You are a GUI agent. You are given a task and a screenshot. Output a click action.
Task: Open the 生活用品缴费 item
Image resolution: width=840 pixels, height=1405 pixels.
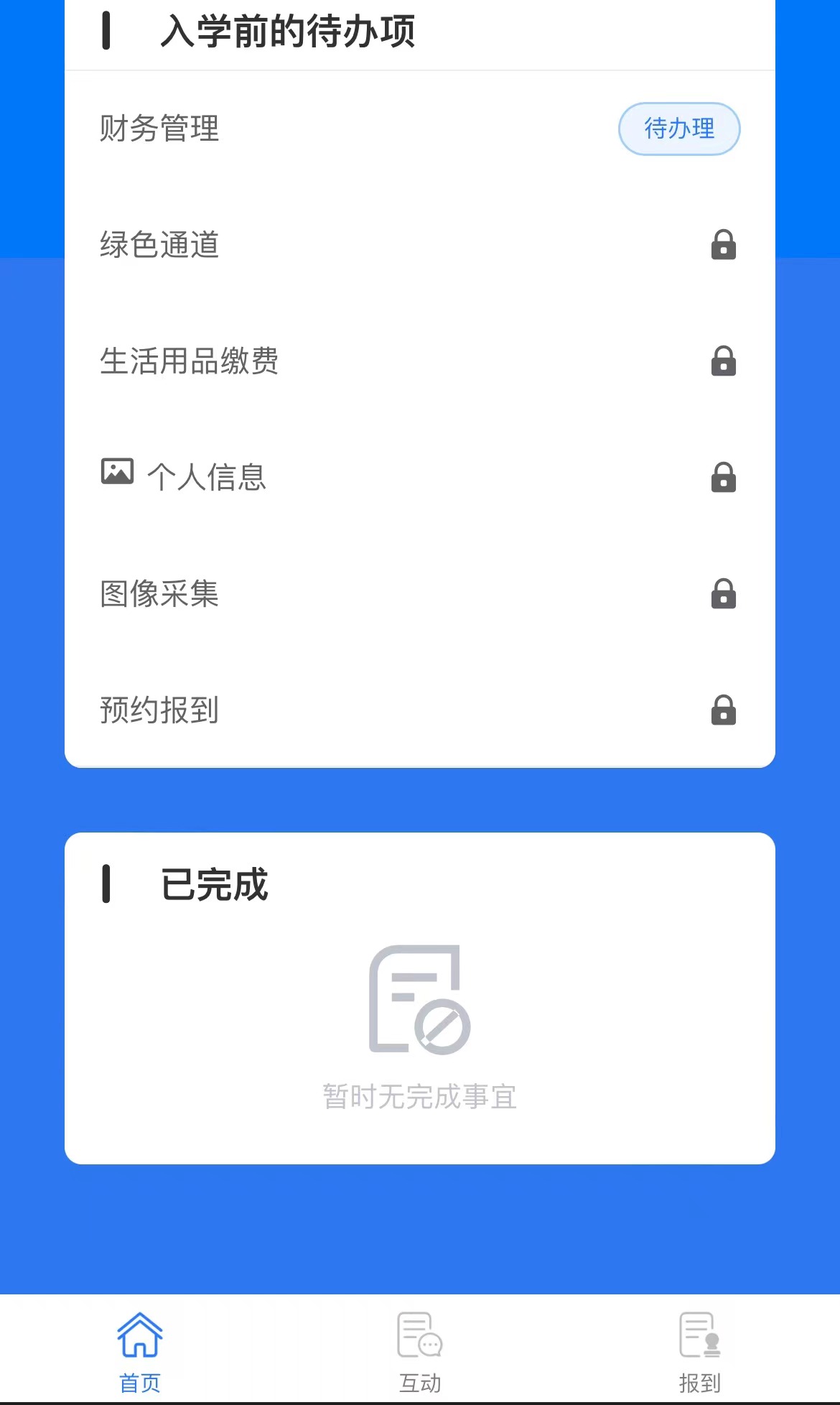click(x=420, y=361)
